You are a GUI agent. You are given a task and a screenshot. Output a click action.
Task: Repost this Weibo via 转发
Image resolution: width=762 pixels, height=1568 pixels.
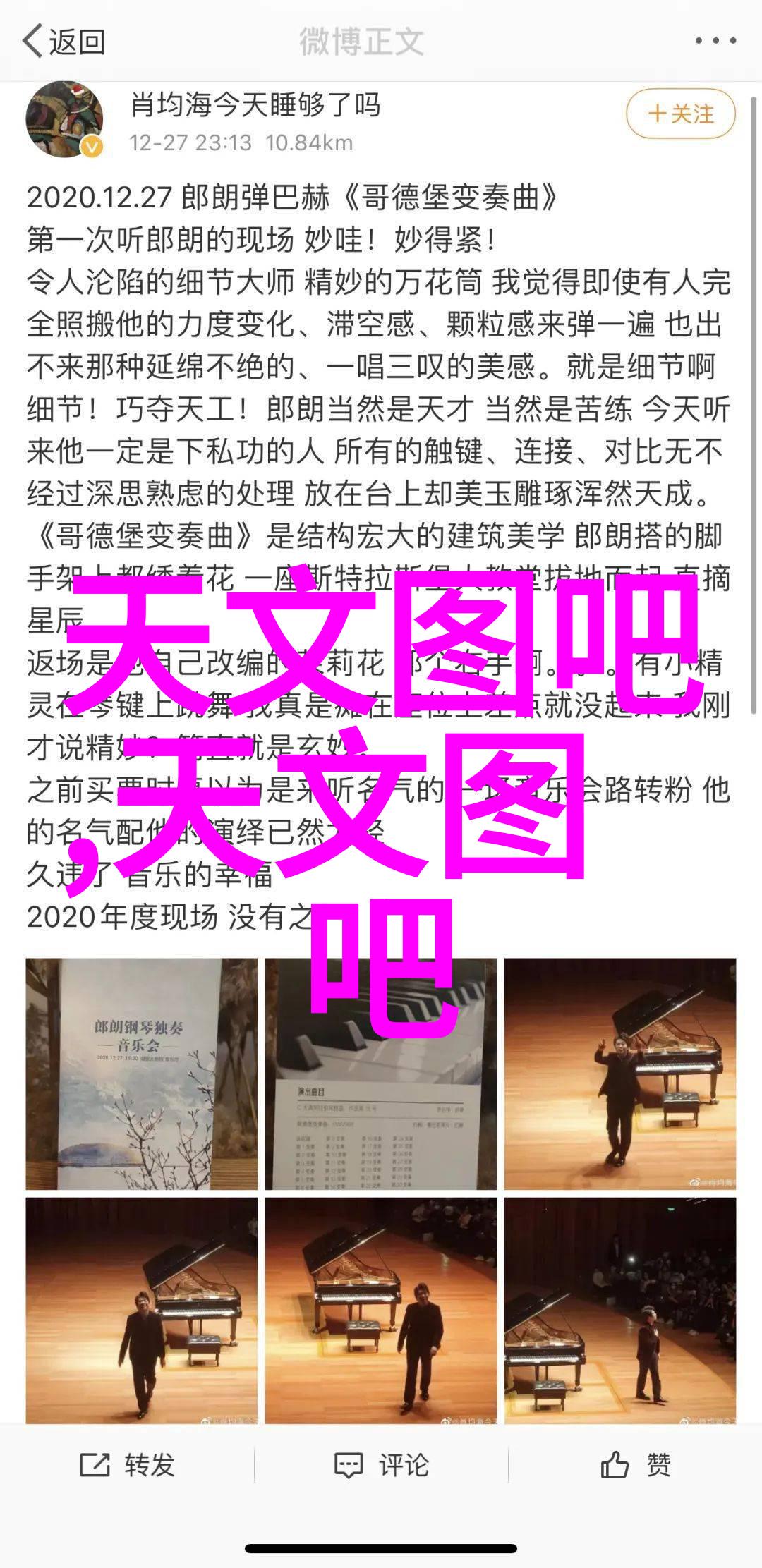click(127, 1465)
